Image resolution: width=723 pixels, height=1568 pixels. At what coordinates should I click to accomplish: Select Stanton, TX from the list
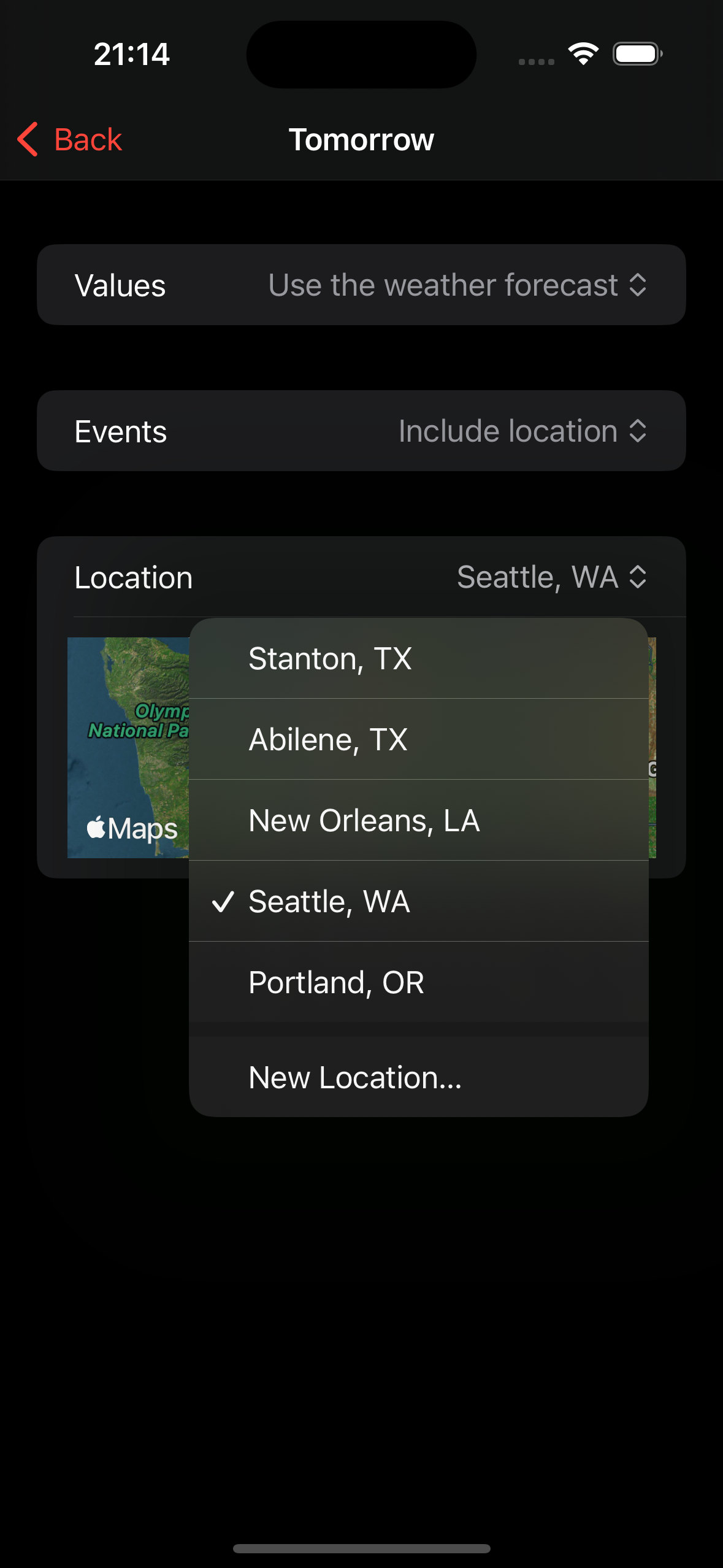[419, 658]
